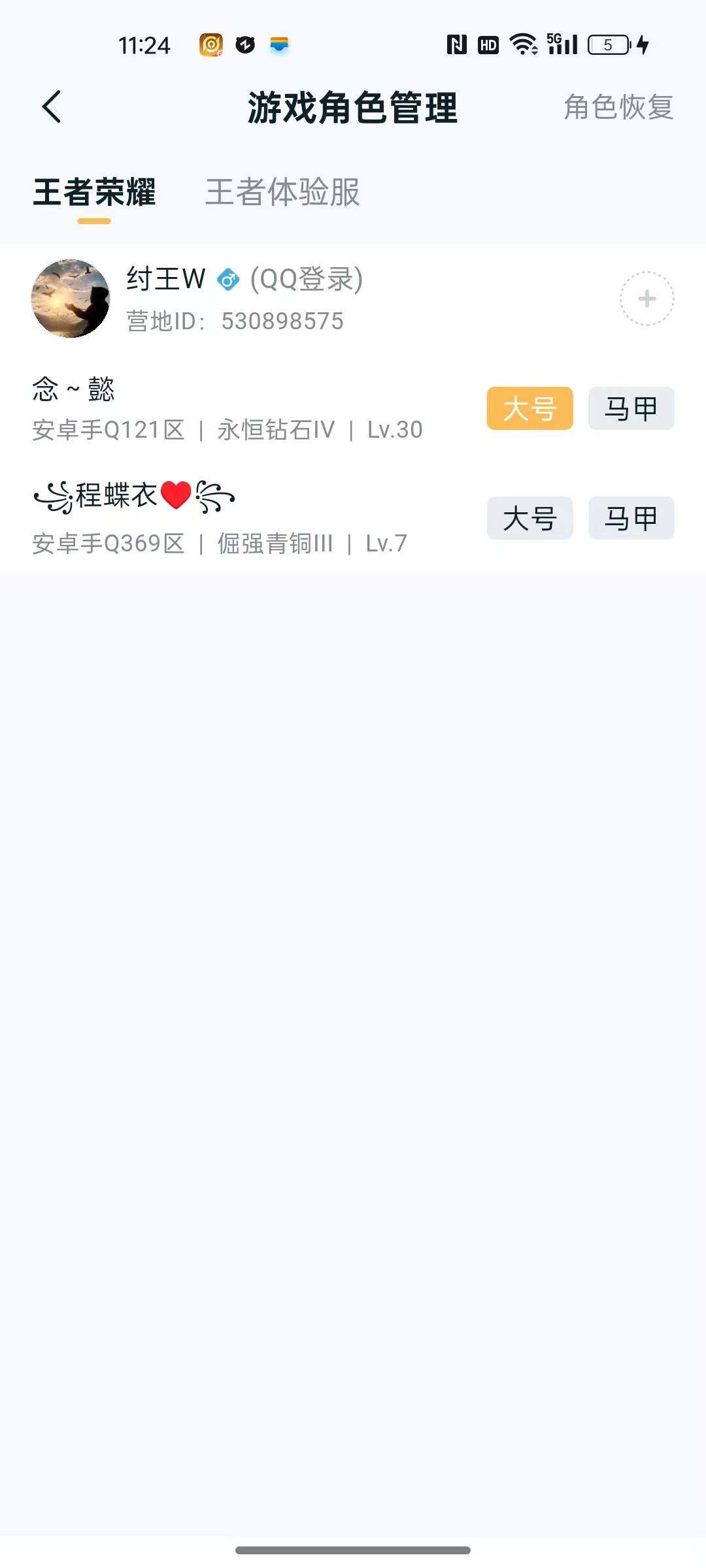706x1568 pixels.
Task: Open 角色恢复 in top right corner
Action: coord(618,110)
